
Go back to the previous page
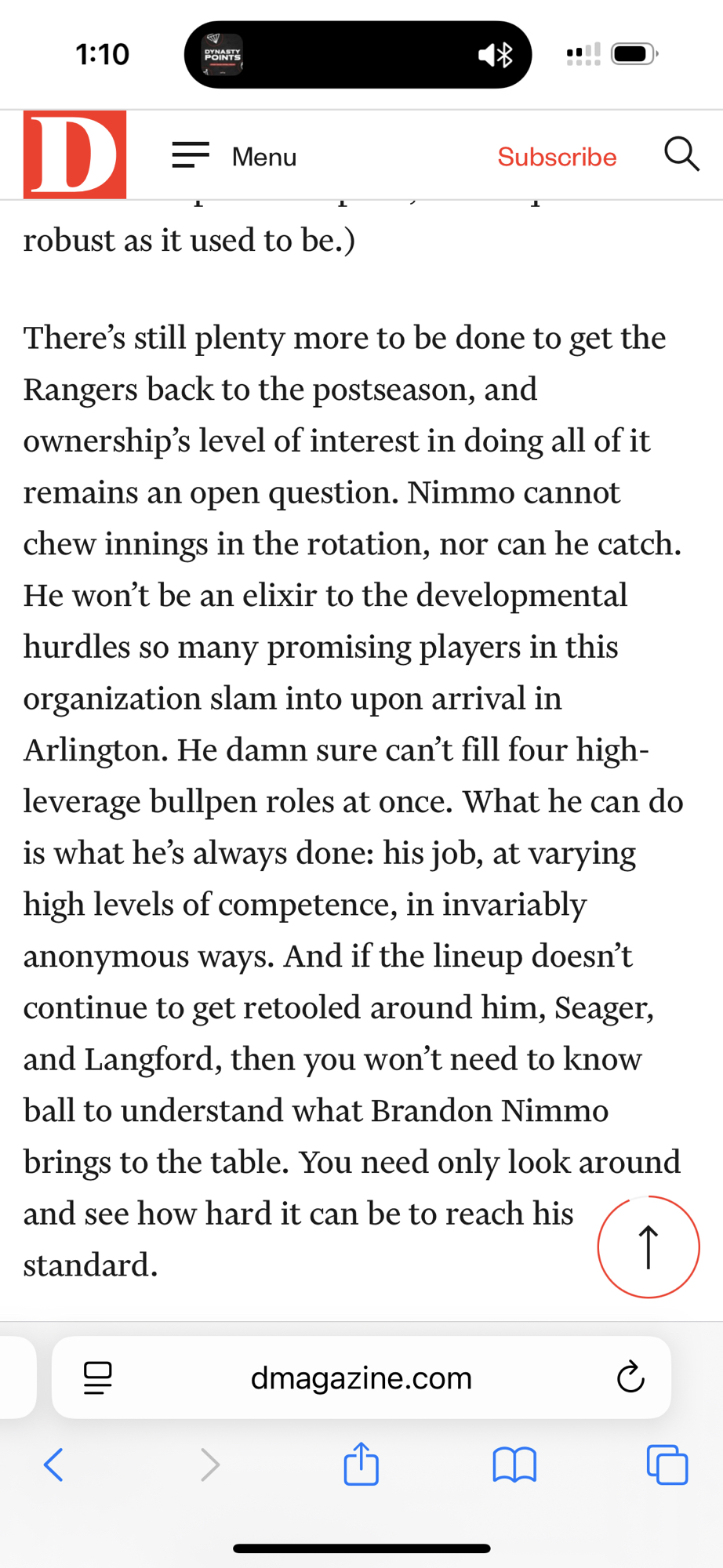pyautogui.click(x=53, y=1464)
